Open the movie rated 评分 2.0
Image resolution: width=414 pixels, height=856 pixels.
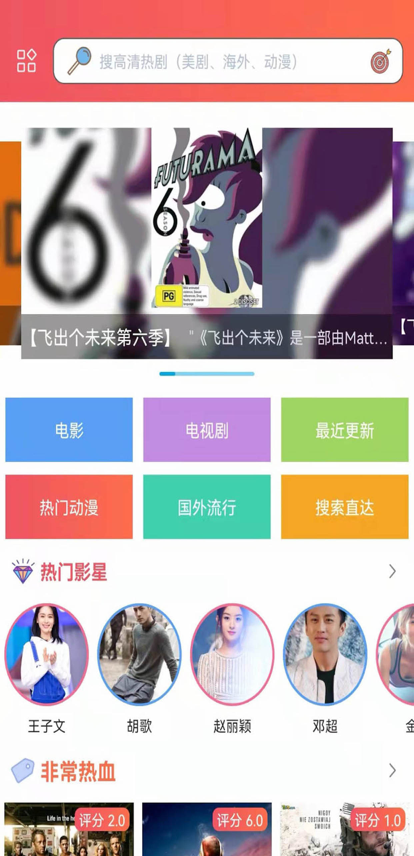(69, 829)
